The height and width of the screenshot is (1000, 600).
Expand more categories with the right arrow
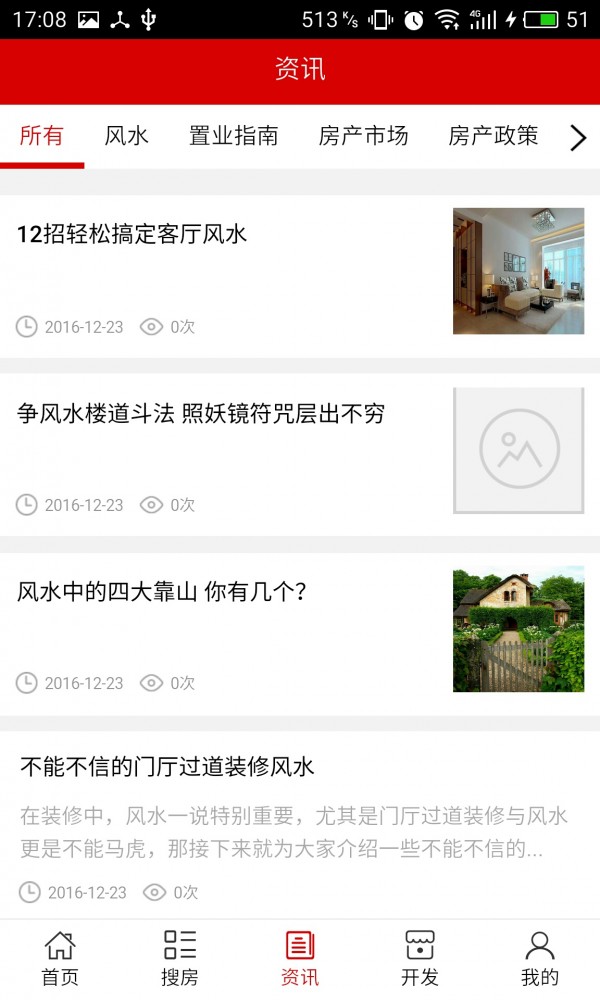click(x=578, y=137)
